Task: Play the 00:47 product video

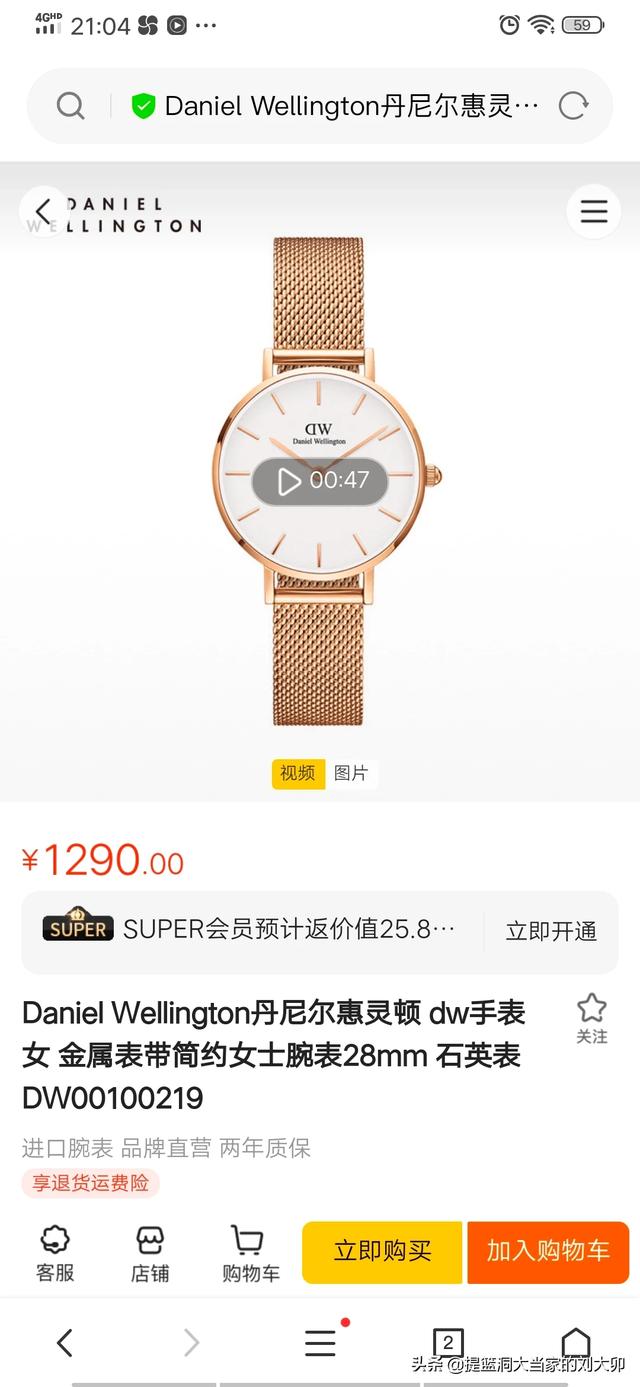Action: [319, 481]
